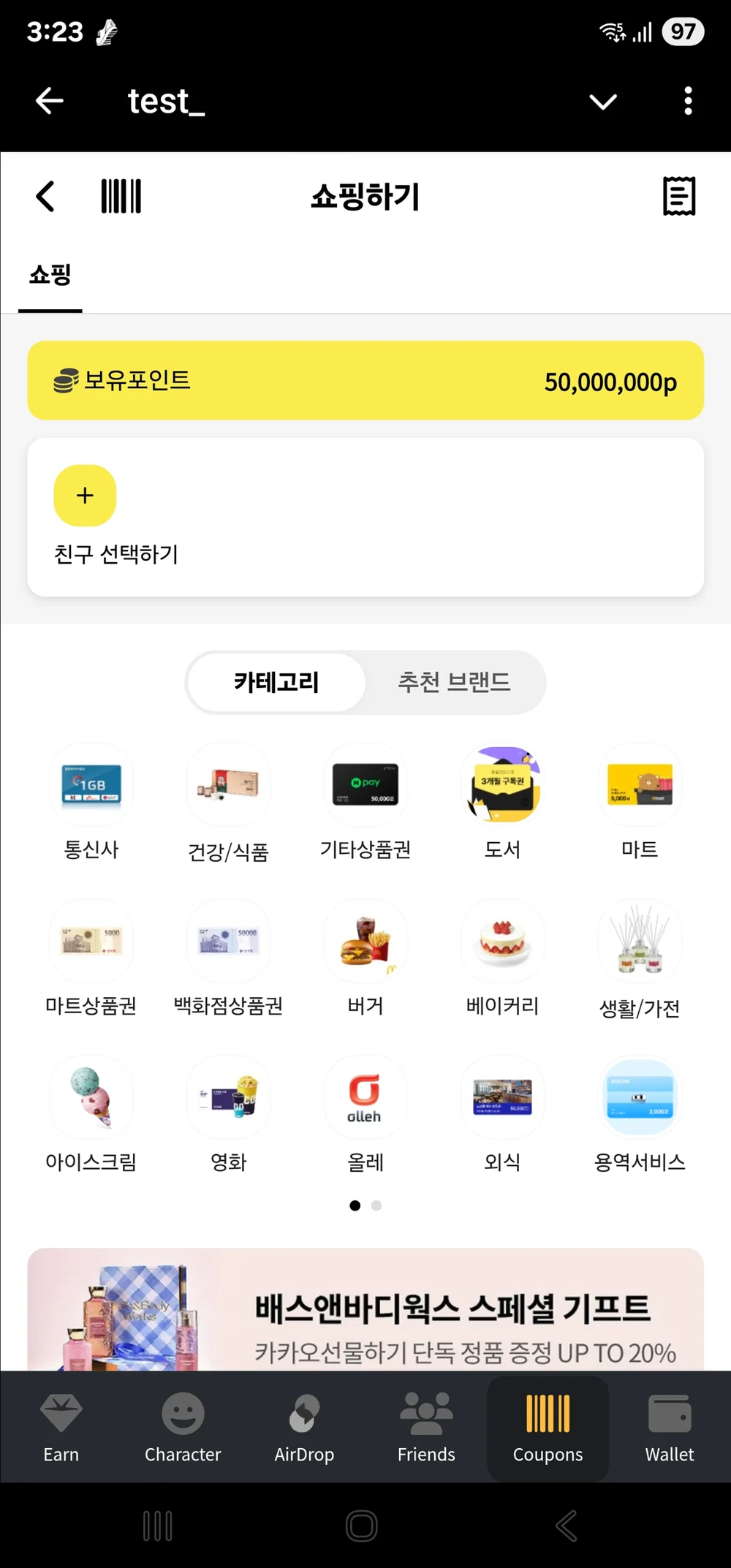
Task: Open the 베이커리 category
Action: click(x=502, y=941)
